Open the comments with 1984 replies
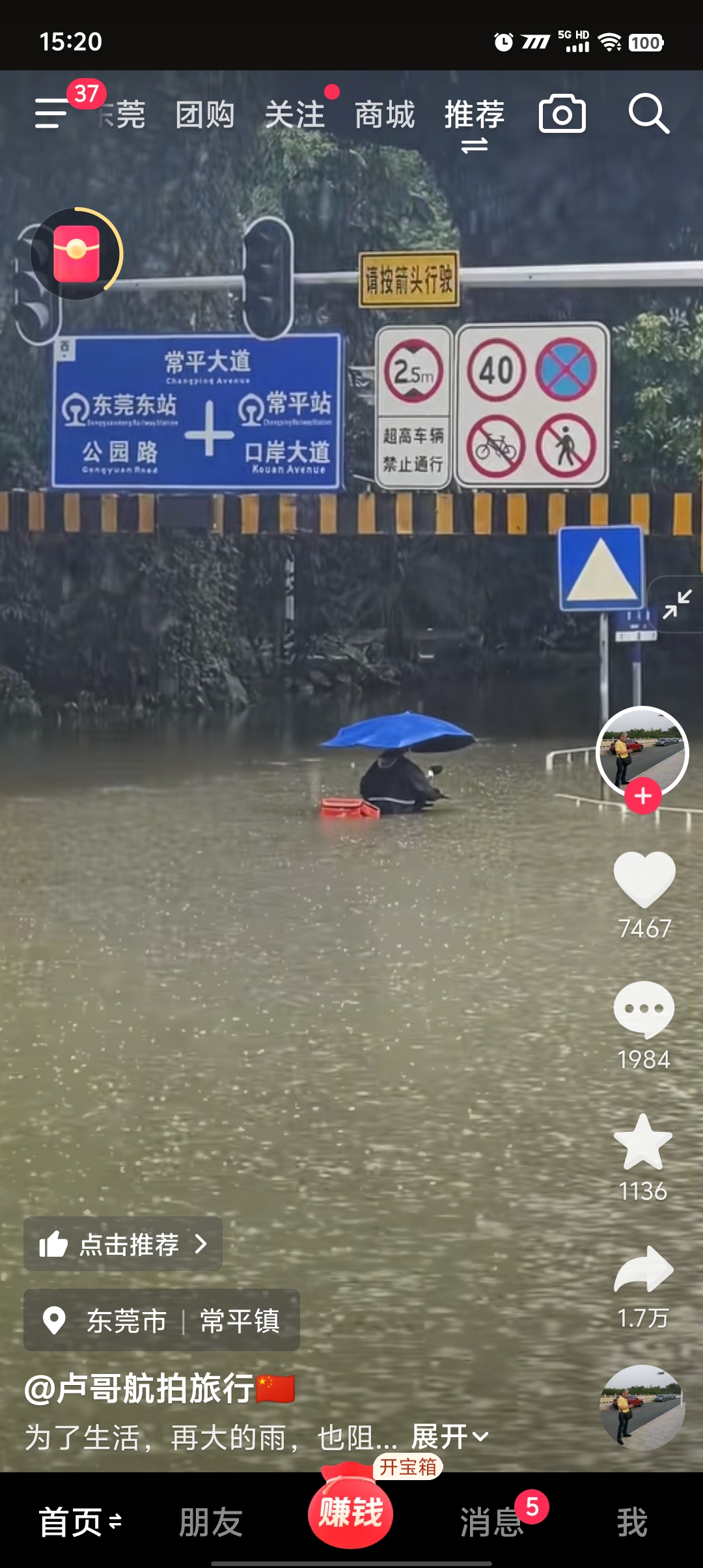Viewport: 703px width, 1568px height. pos(644,1009)
